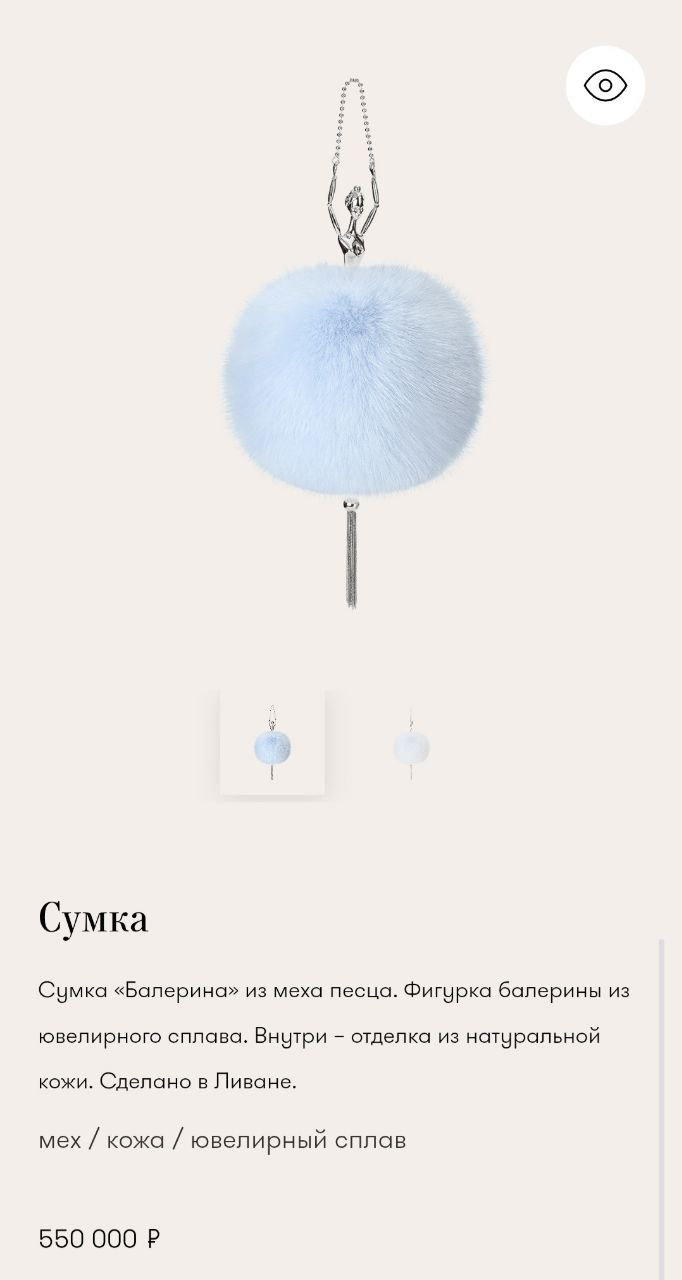Select the first bag thumbnail
This screenshot has width=682, height=1280.
click(272, 744)
